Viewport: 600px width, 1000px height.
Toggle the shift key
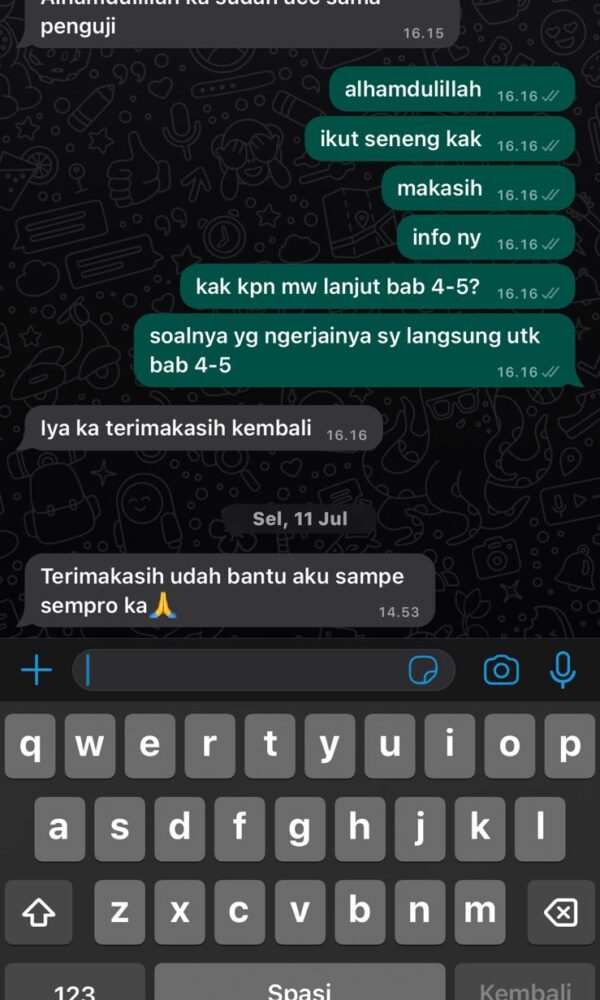pyautogui.click(x=39, y=912)
